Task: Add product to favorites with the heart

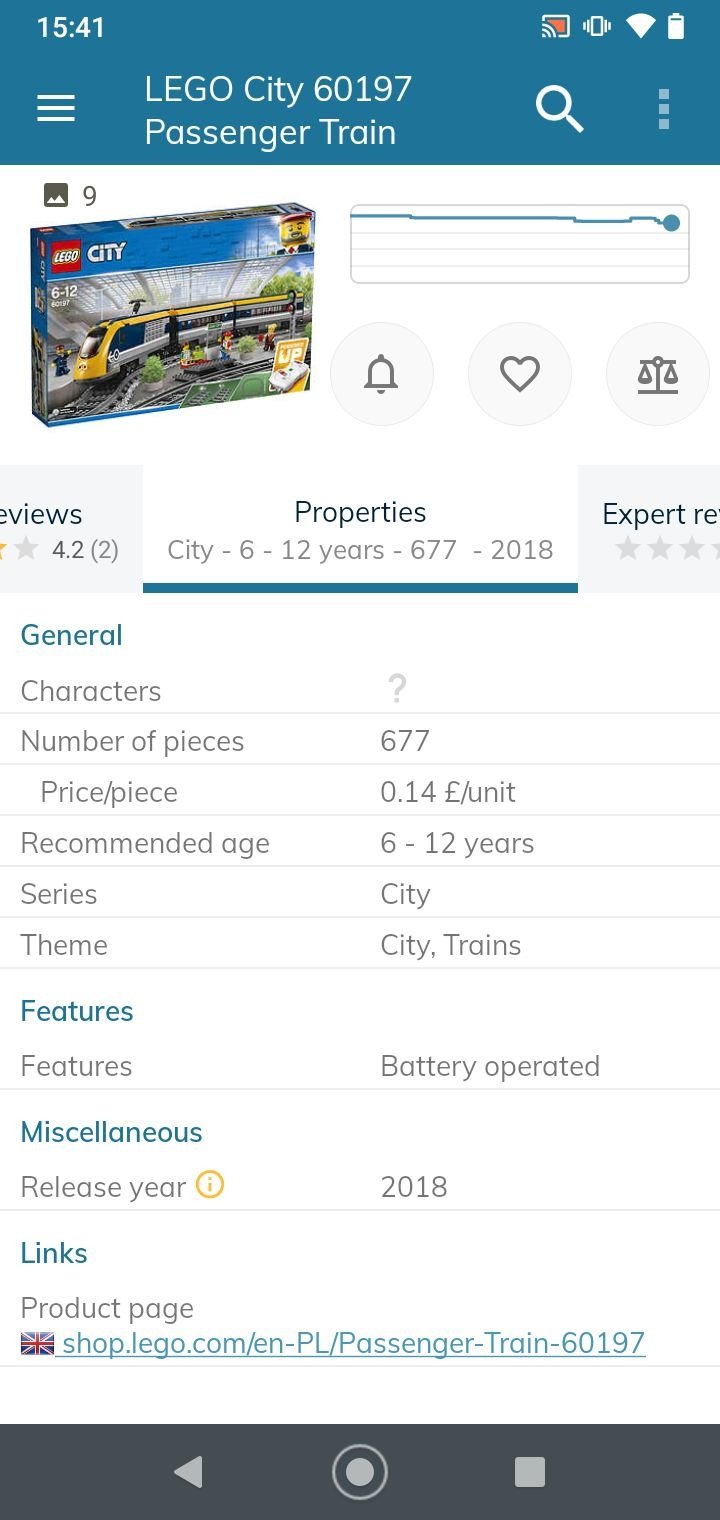Action: [x=519, y=374]
